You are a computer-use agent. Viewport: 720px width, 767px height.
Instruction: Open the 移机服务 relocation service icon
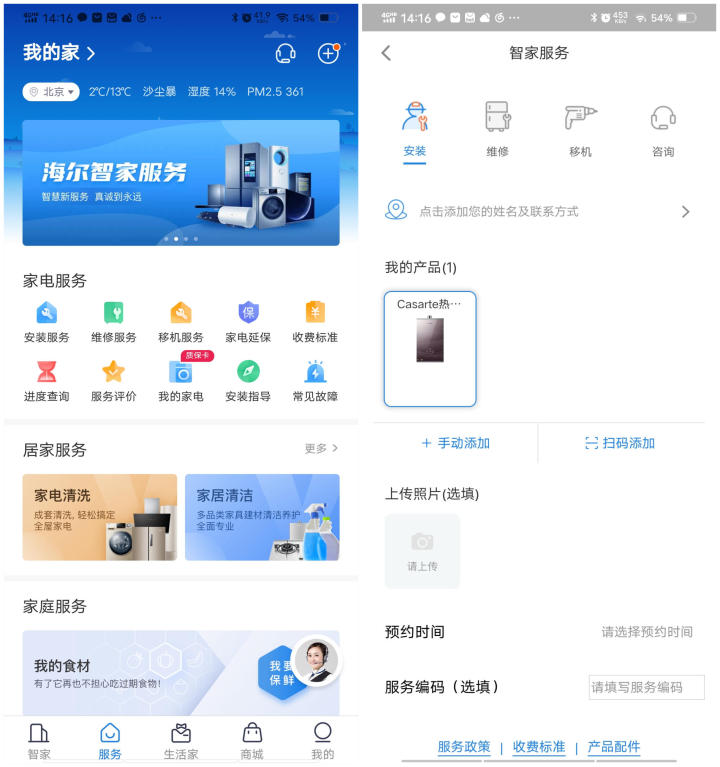tap(182, 314)
